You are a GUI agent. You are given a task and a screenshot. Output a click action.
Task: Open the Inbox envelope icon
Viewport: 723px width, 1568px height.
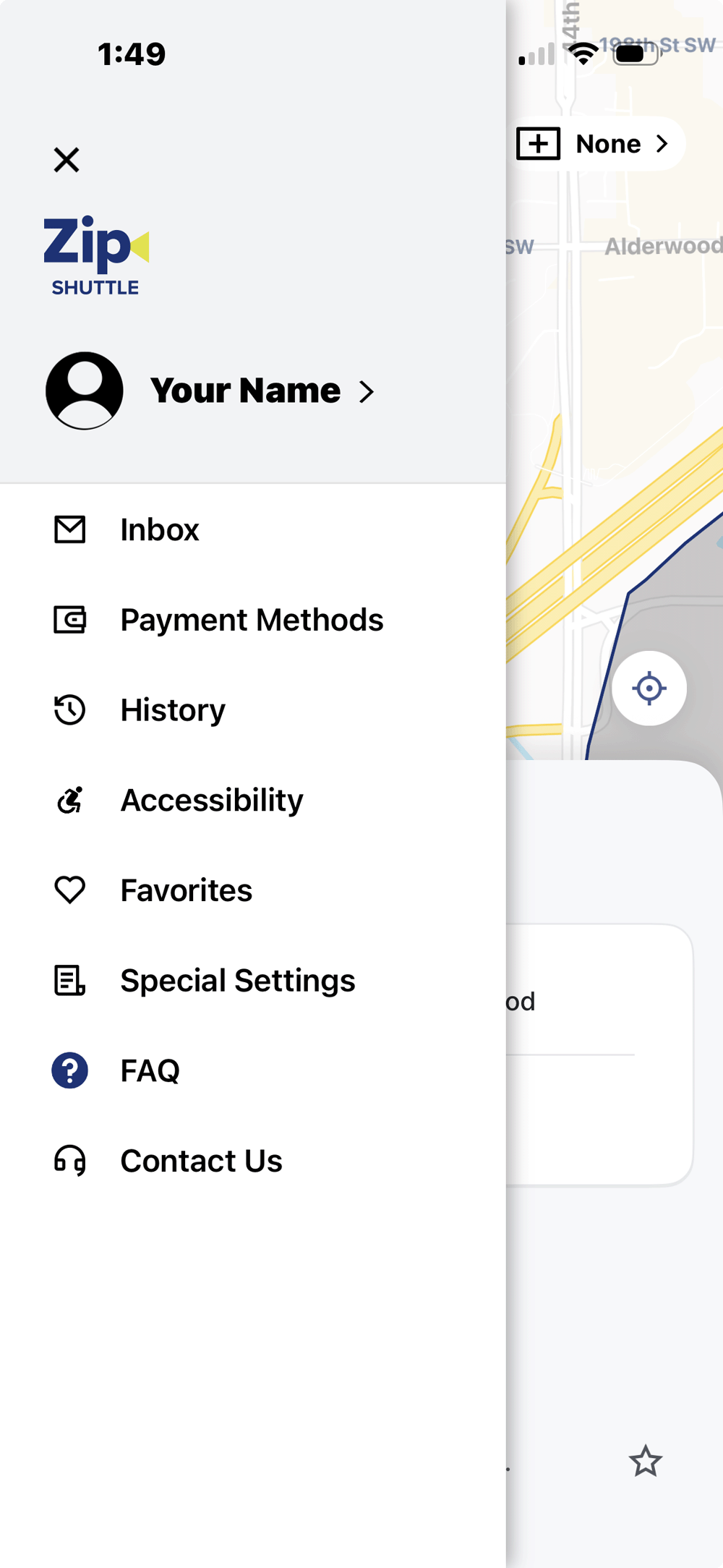tap(69, 529)
